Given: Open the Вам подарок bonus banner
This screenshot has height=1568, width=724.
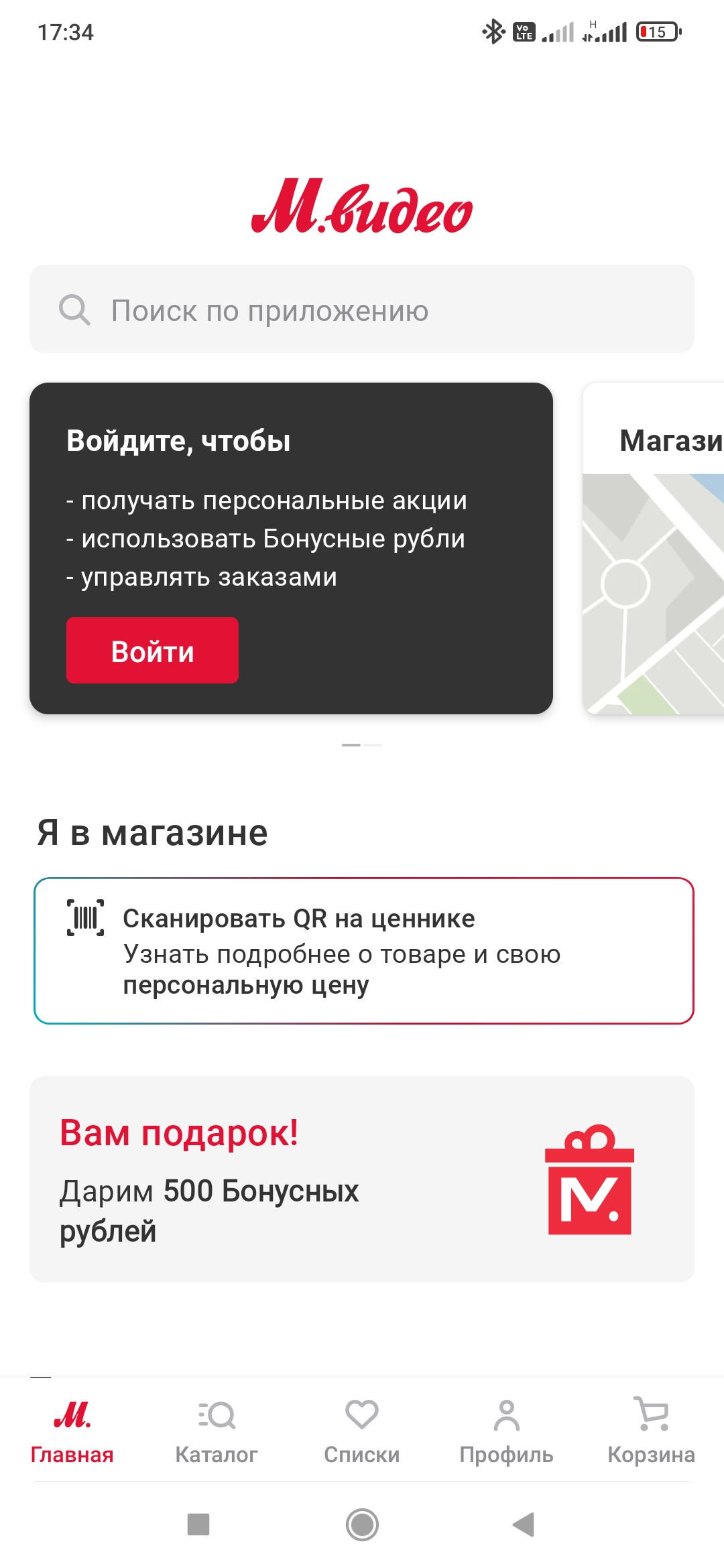Looking at the screenshot, I should (362, 1179).
